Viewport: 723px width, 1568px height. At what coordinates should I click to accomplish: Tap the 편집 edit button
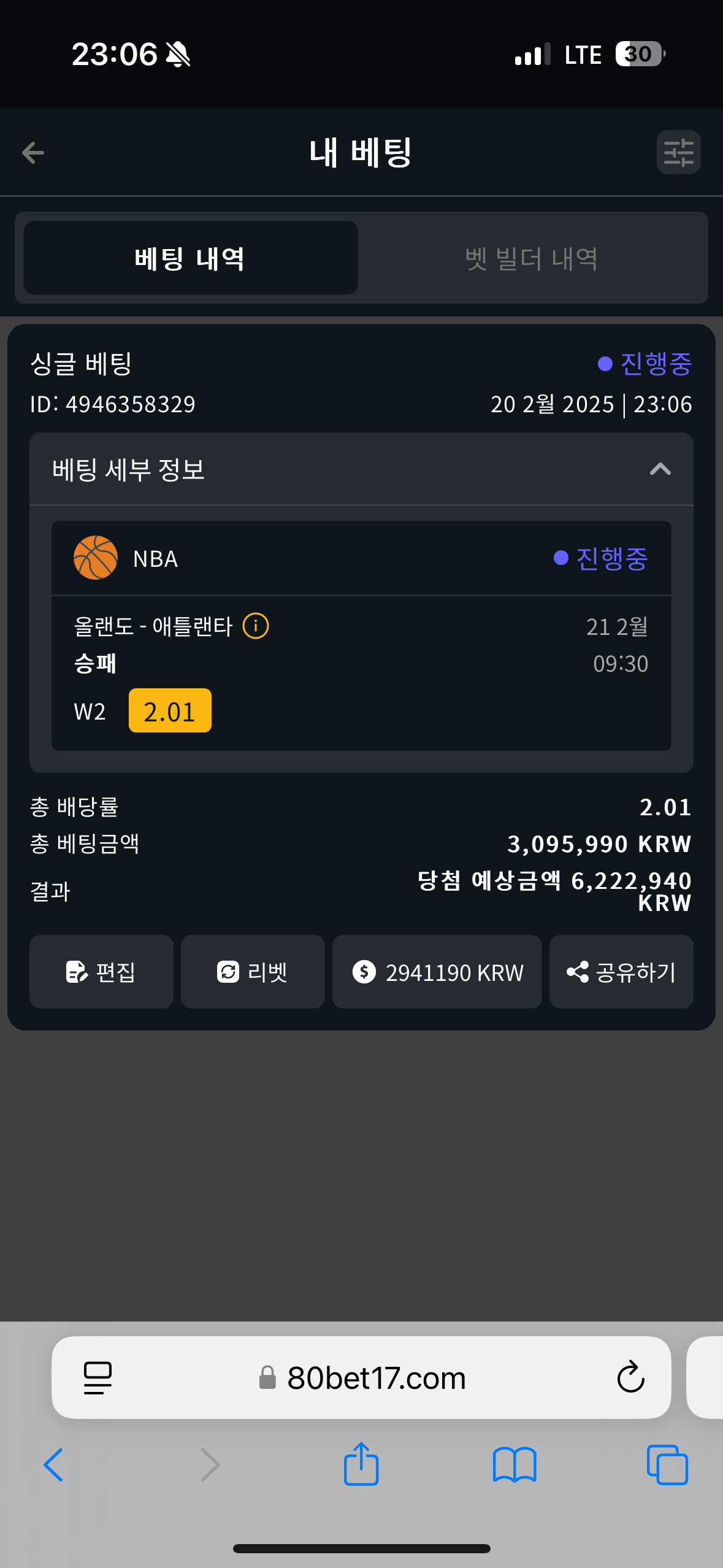click(x=101, y=972)
